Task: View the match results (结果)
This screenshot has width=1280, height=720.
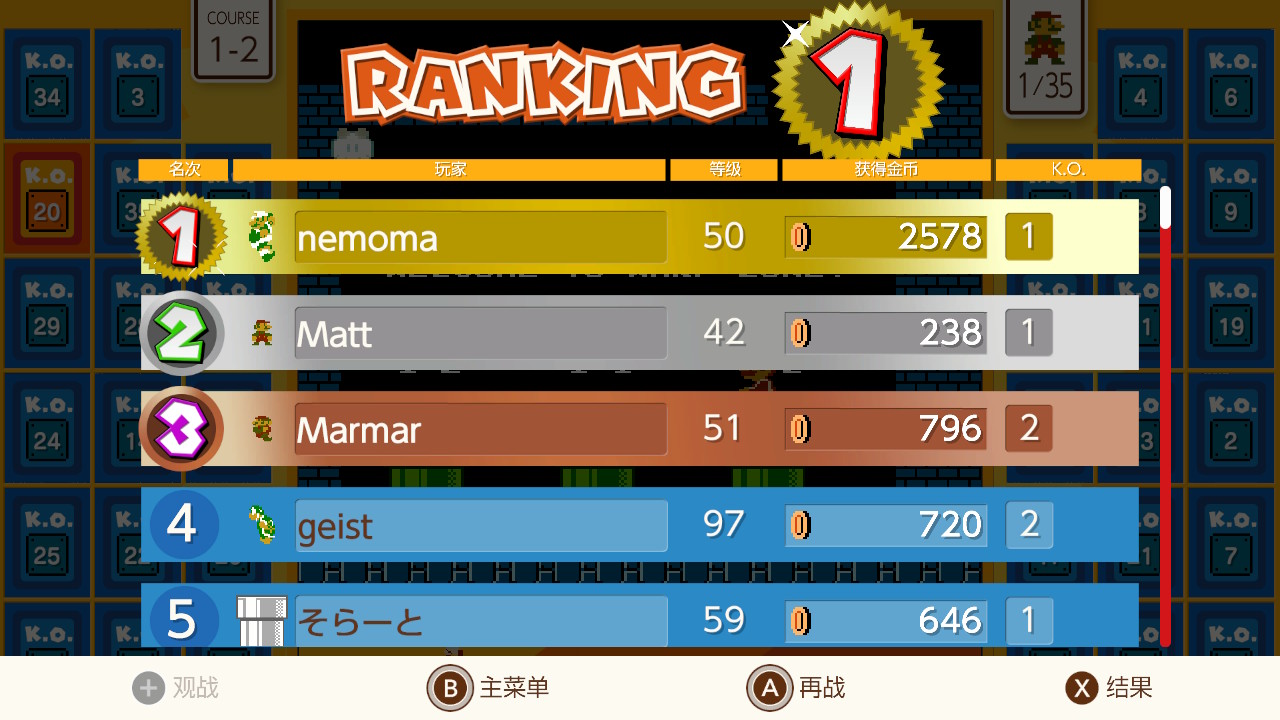Action: point(1109,688)
